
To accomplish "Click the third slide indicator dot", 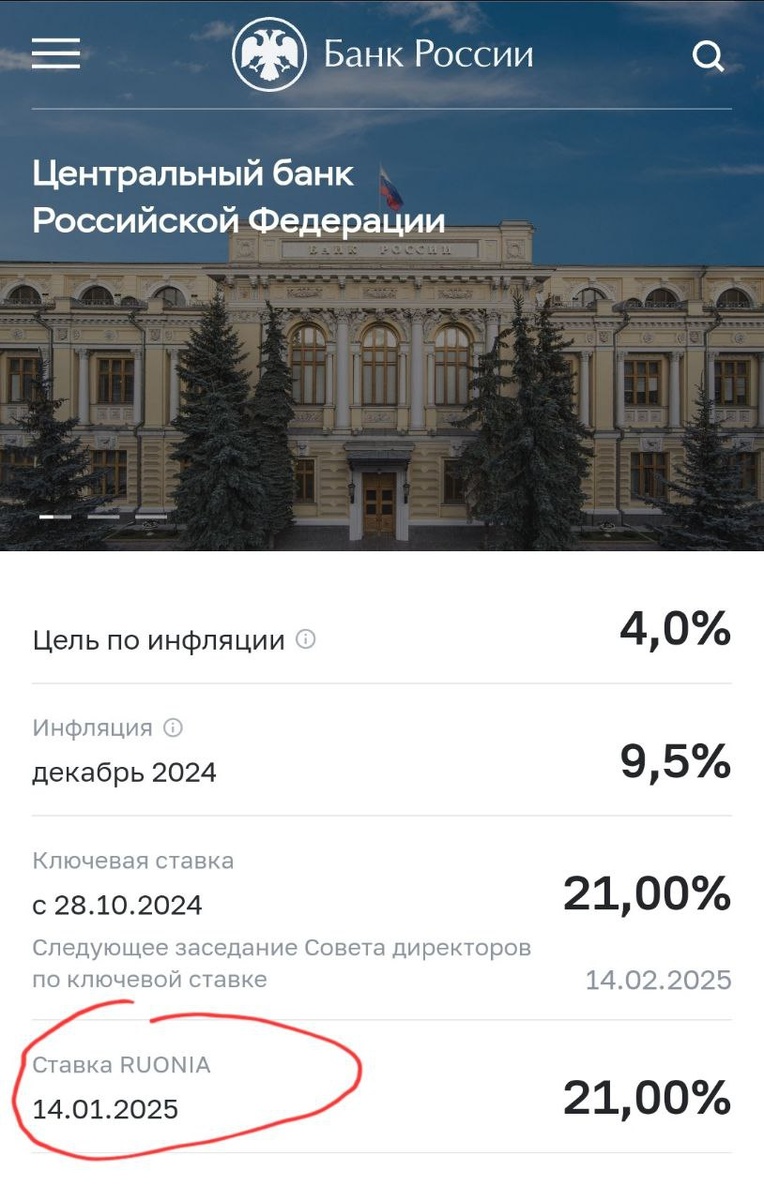I will pyautogui.click(x=150, y=517).
